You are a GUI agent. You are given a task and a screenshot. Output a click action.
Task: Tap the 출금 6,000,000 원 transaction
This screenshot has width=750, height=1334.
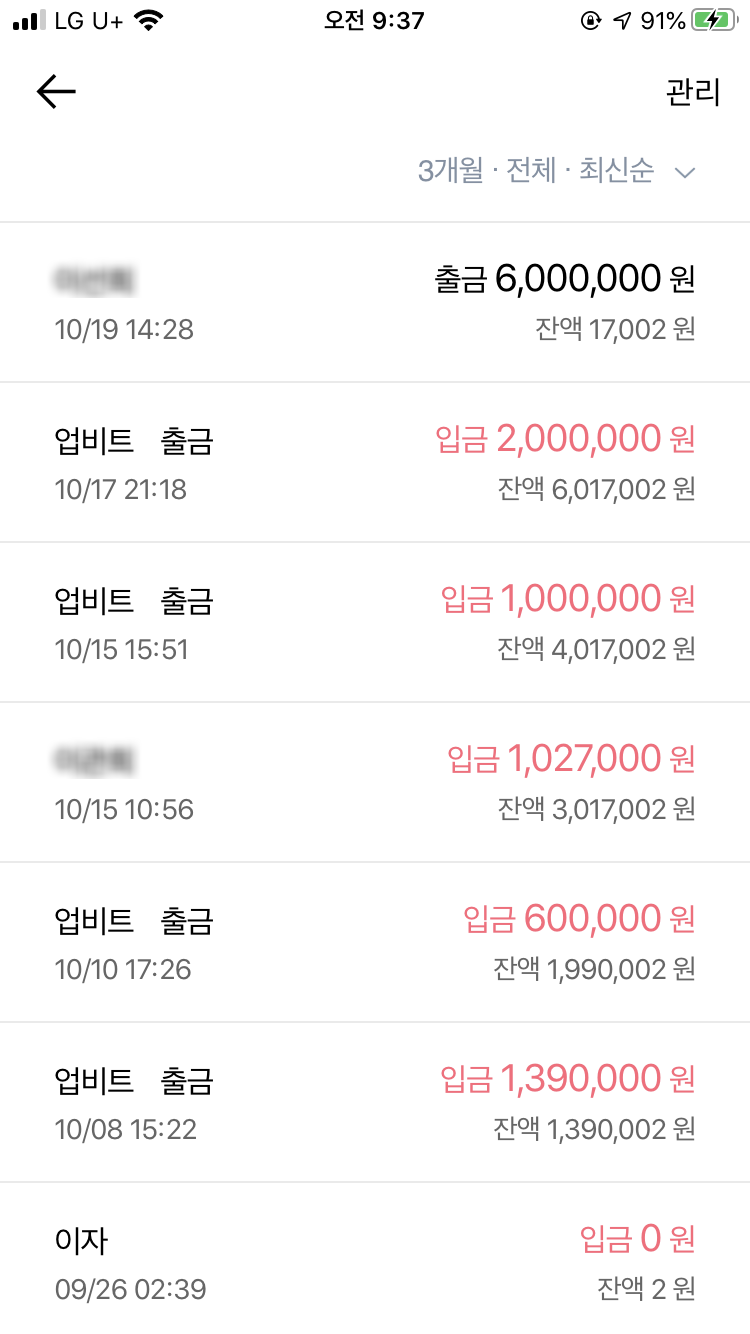pyautogui.click(x=375, y=300)
